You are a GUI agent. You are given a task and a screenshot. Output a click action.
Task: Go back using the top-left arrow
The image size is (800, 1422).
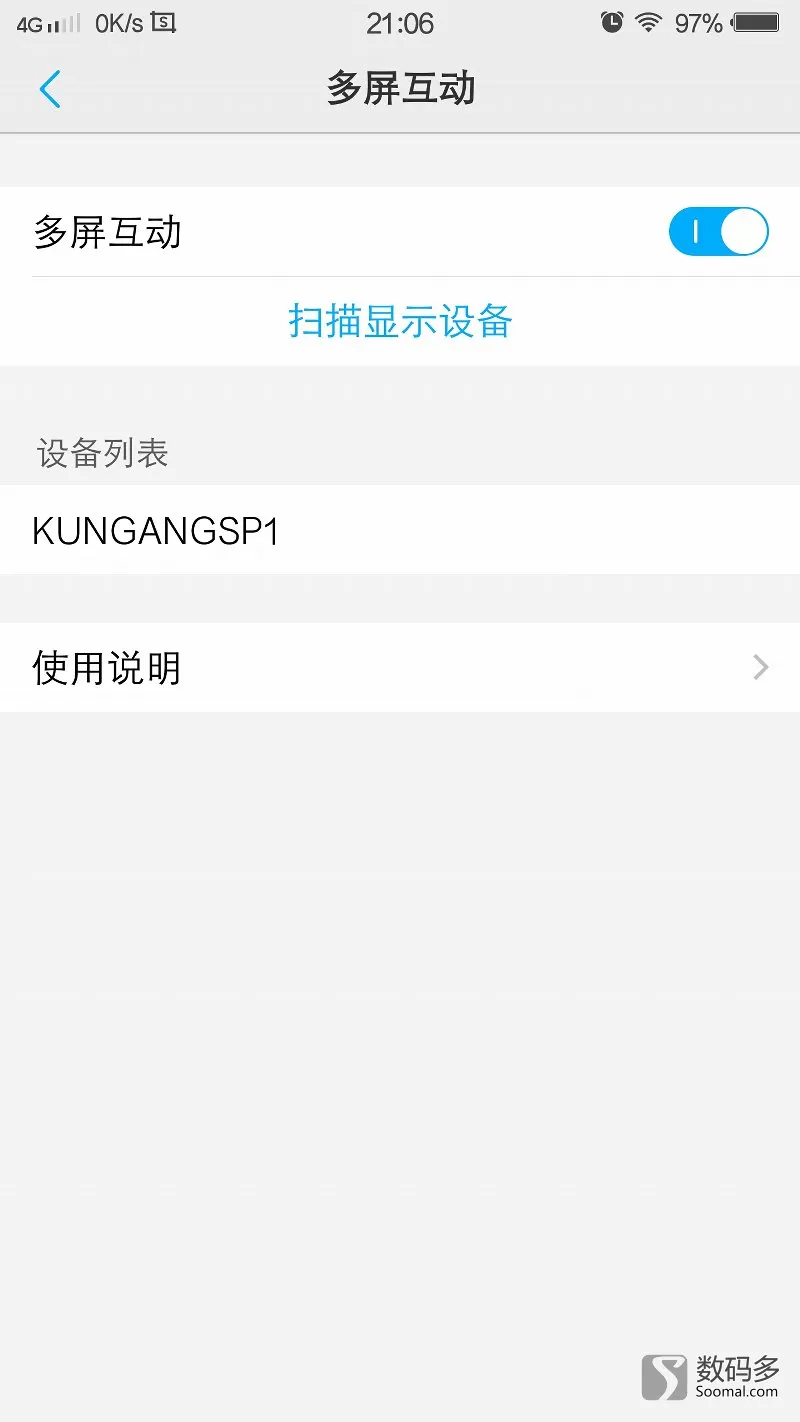50,89
